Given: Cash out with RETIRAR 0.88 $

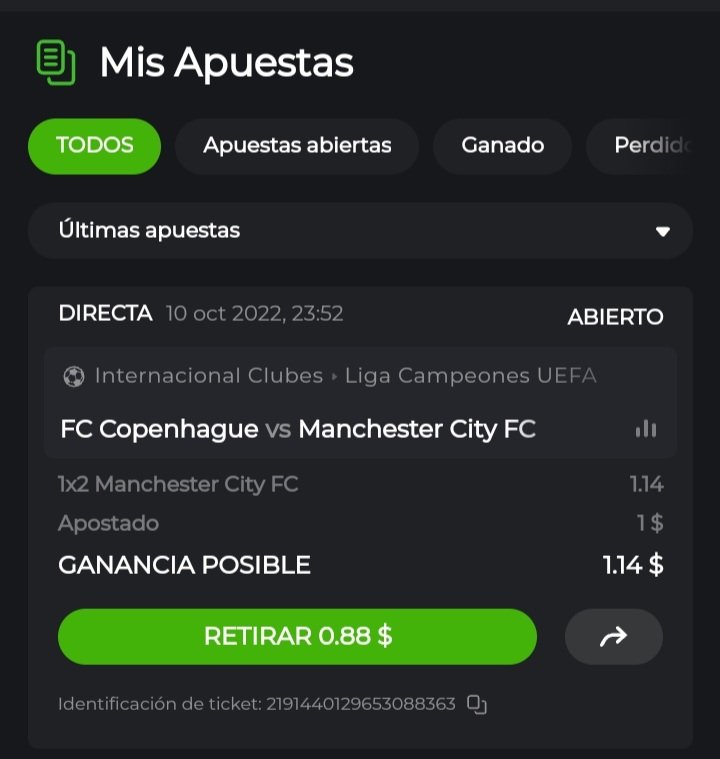Looking at the screenshot, I should 297,637.
